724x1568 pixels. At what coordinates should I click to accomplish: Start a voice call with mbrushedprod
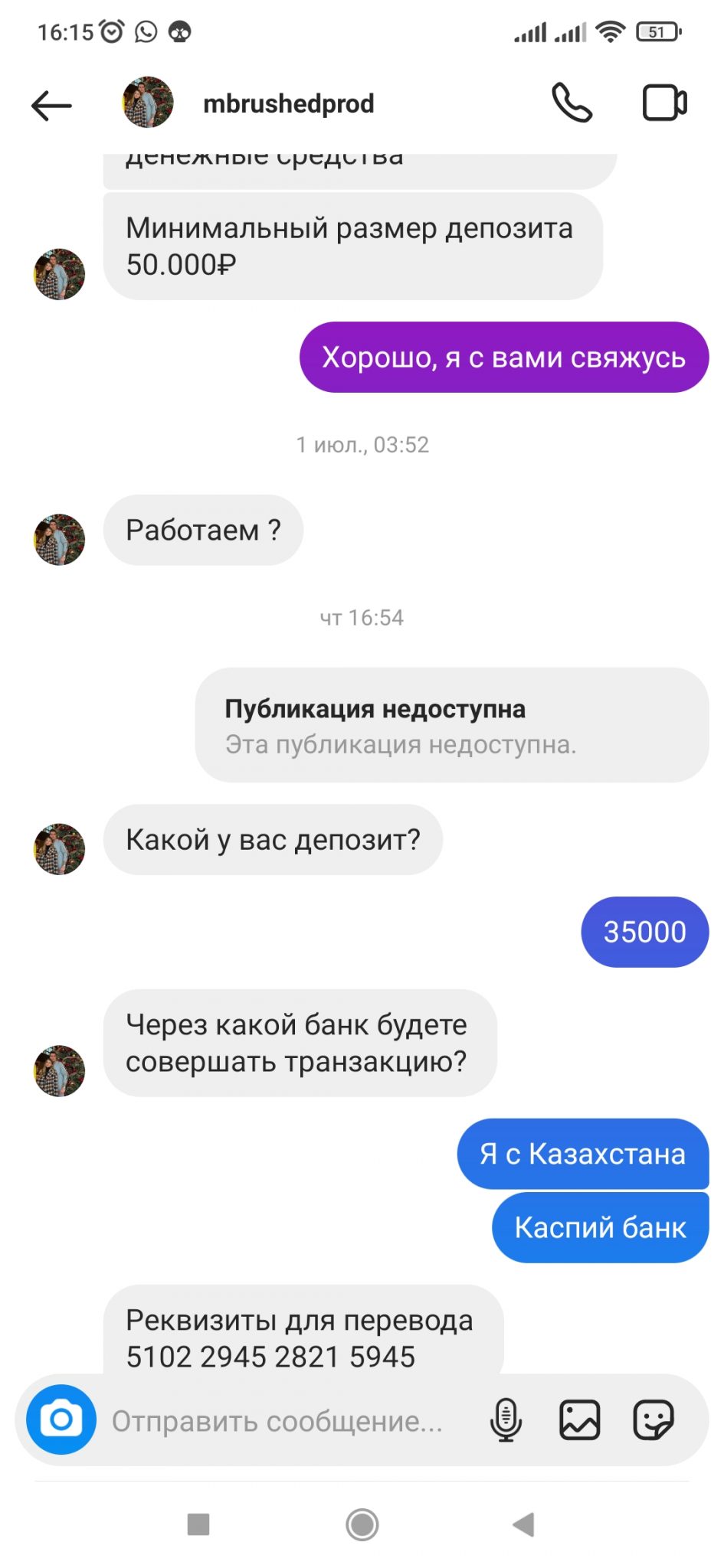point(572,103)
